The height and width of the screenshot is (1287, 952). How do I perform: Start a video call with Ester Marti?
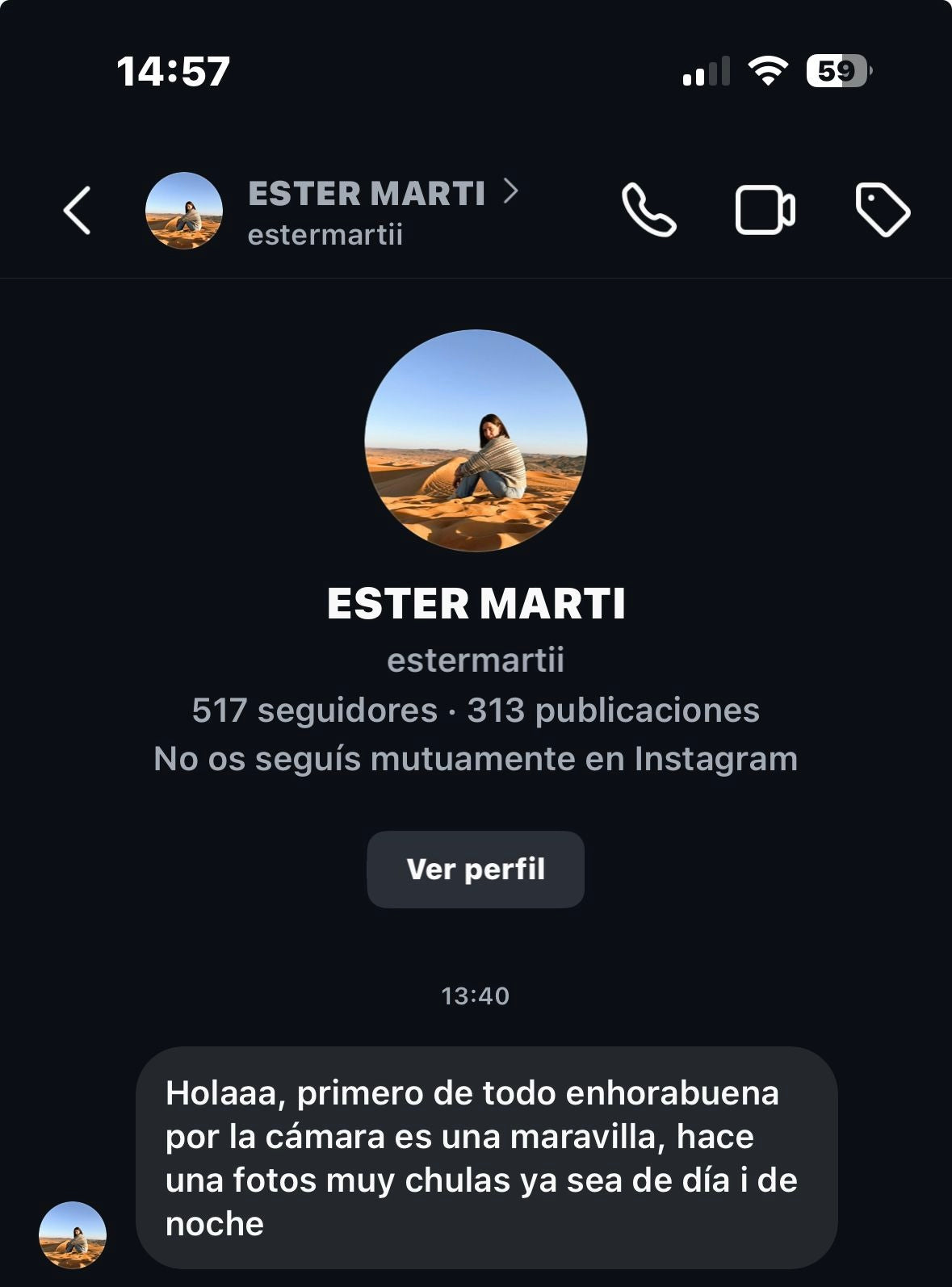pyautogui.click(x=765, y=211)
